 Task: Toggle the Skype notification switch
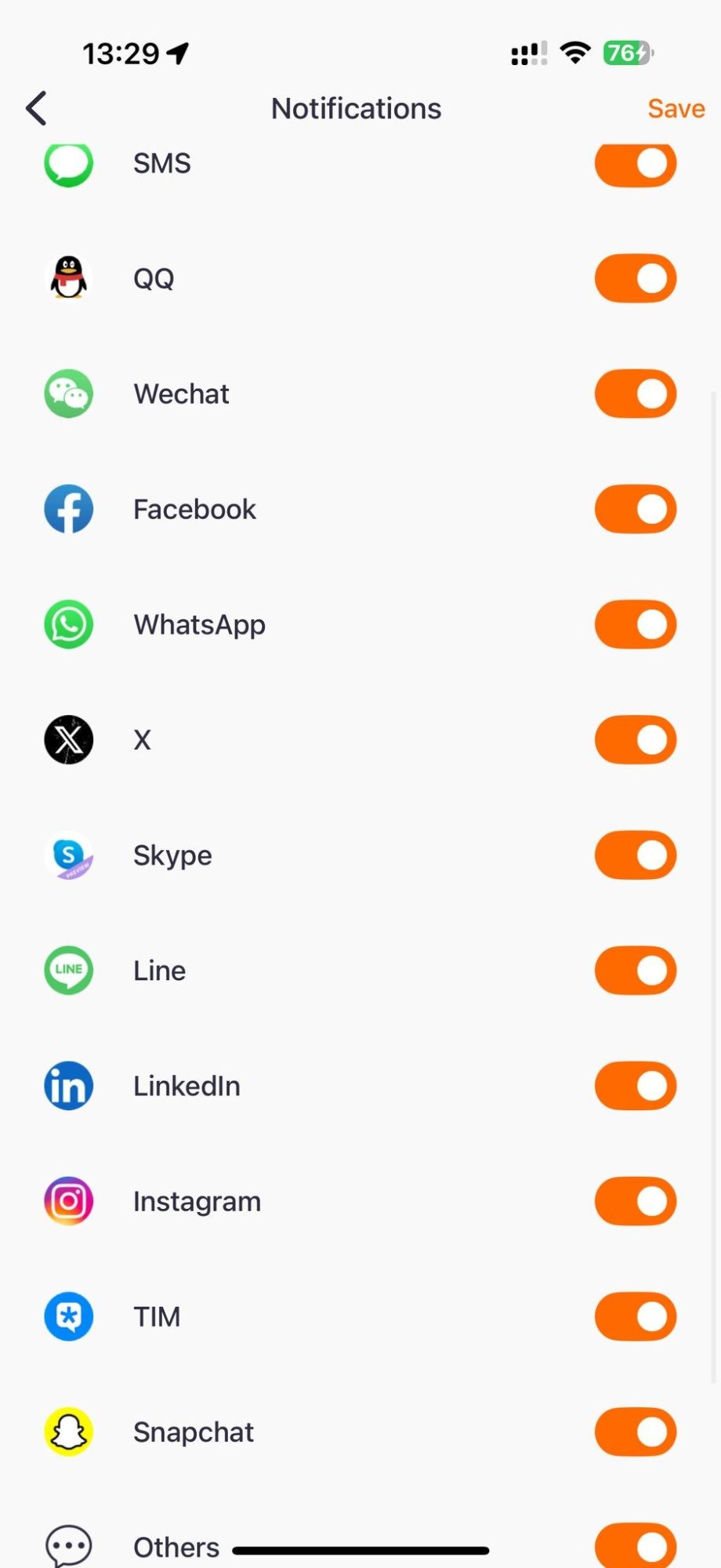[635, 855]
